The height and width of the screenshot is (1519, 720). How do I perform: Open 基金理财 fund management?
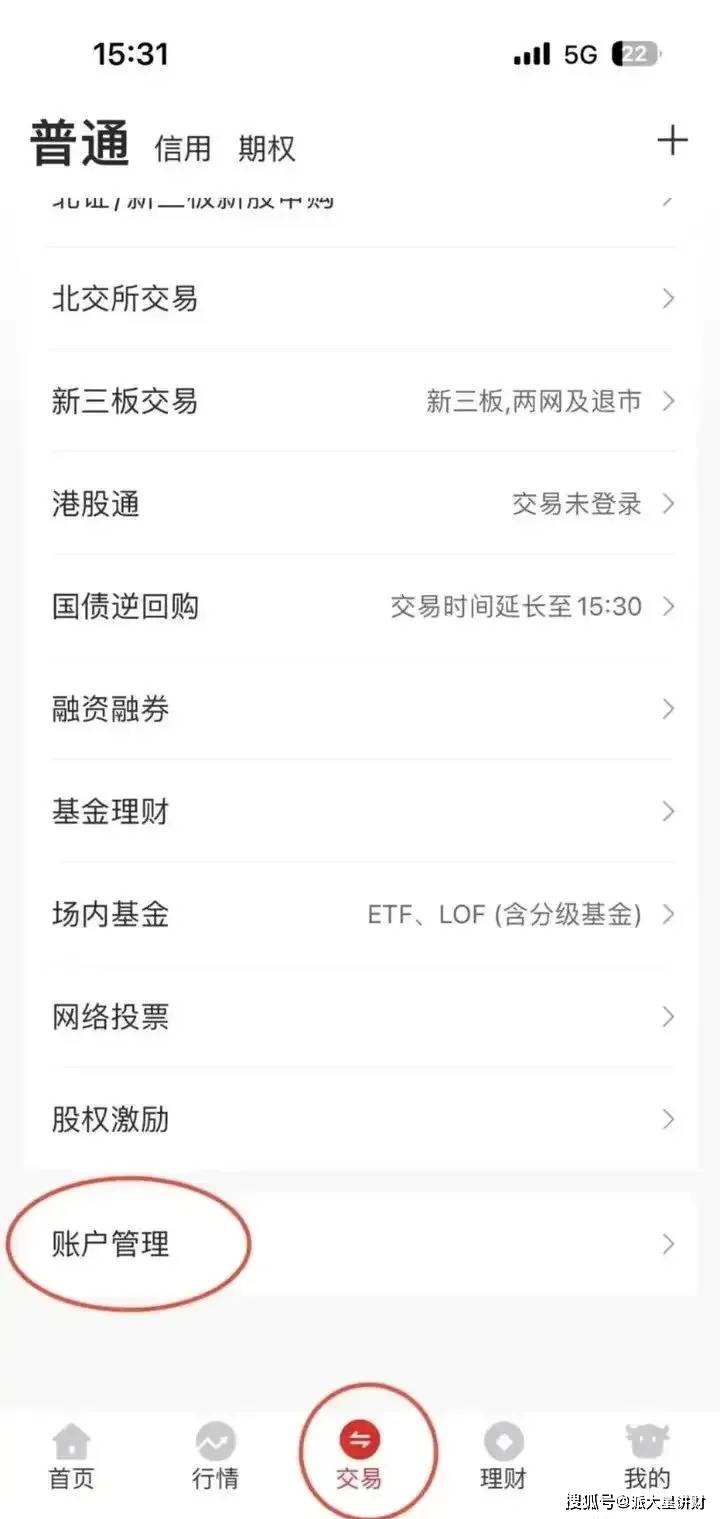(x=109, y=812)
